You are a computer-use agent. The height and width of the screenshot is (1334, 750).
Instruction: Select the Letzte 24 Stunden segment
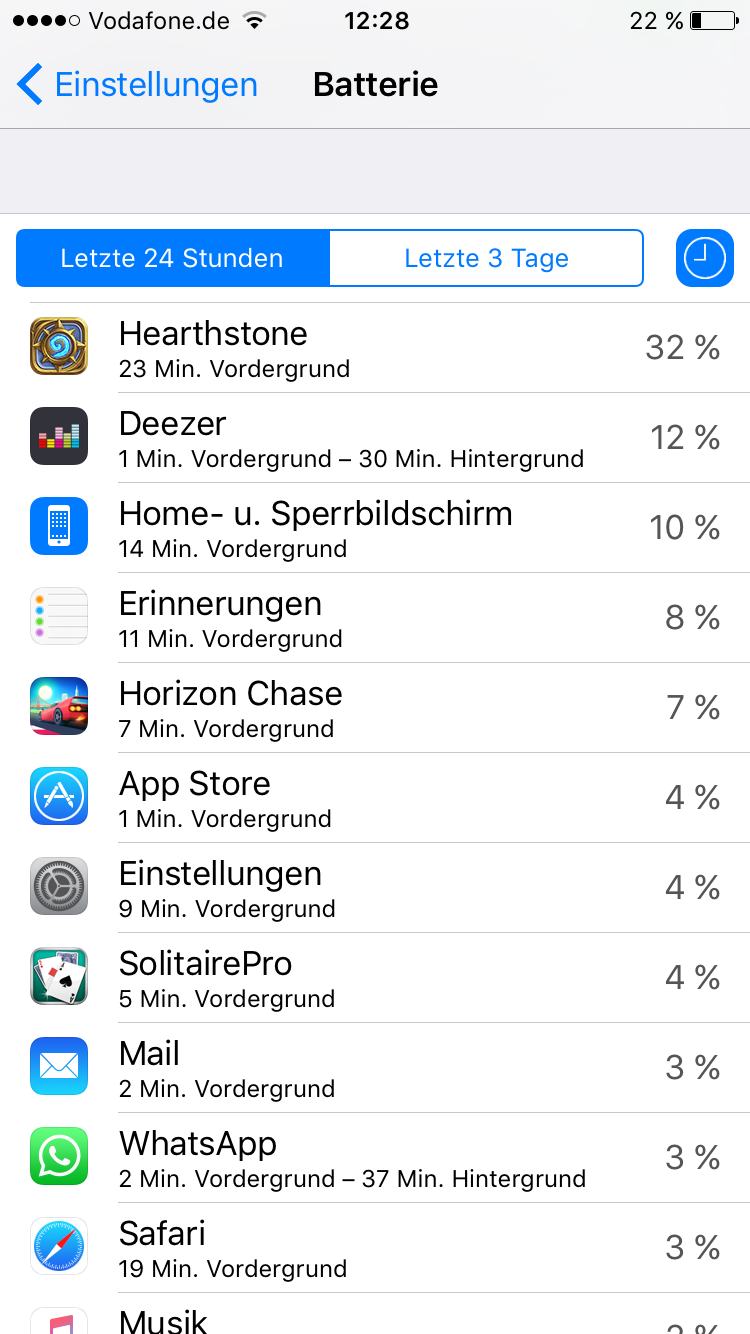click(x=172, y=258)
